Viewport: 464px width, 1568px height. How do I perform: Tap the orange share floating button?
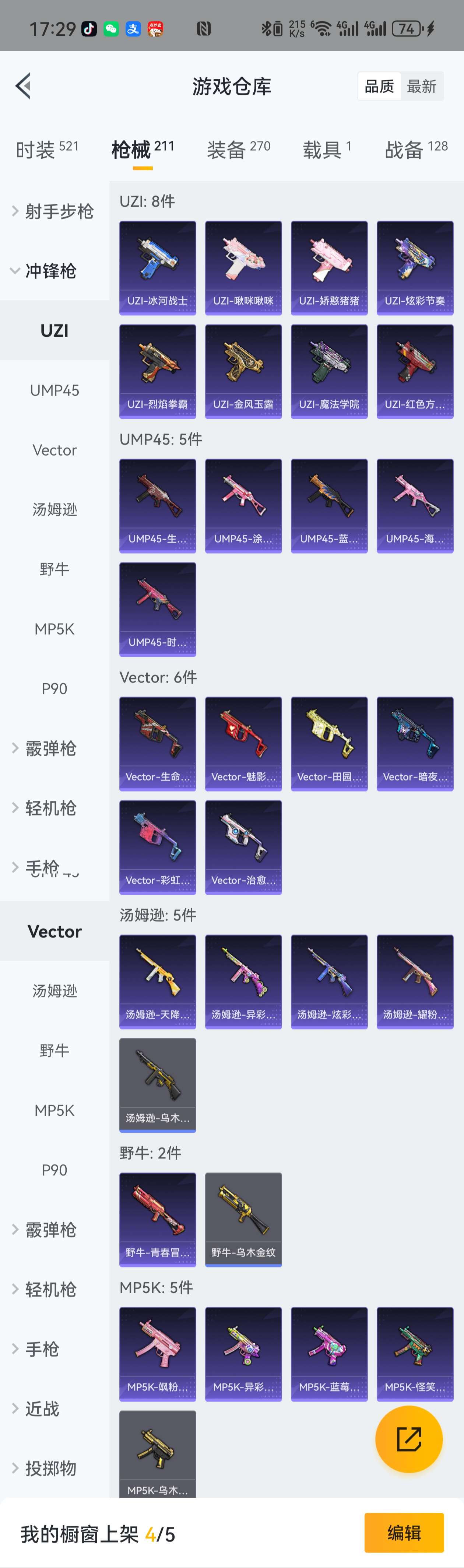(x=409, y=1439)
